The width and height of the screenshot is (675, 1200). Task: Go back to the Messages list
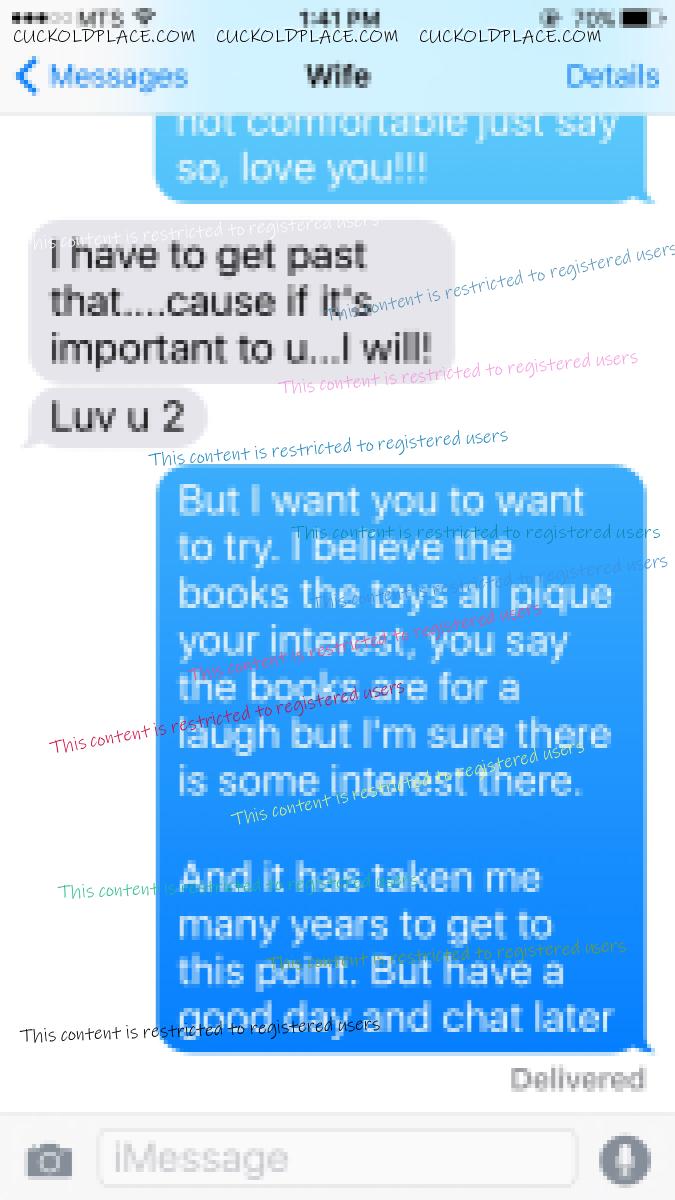[100, 77]
